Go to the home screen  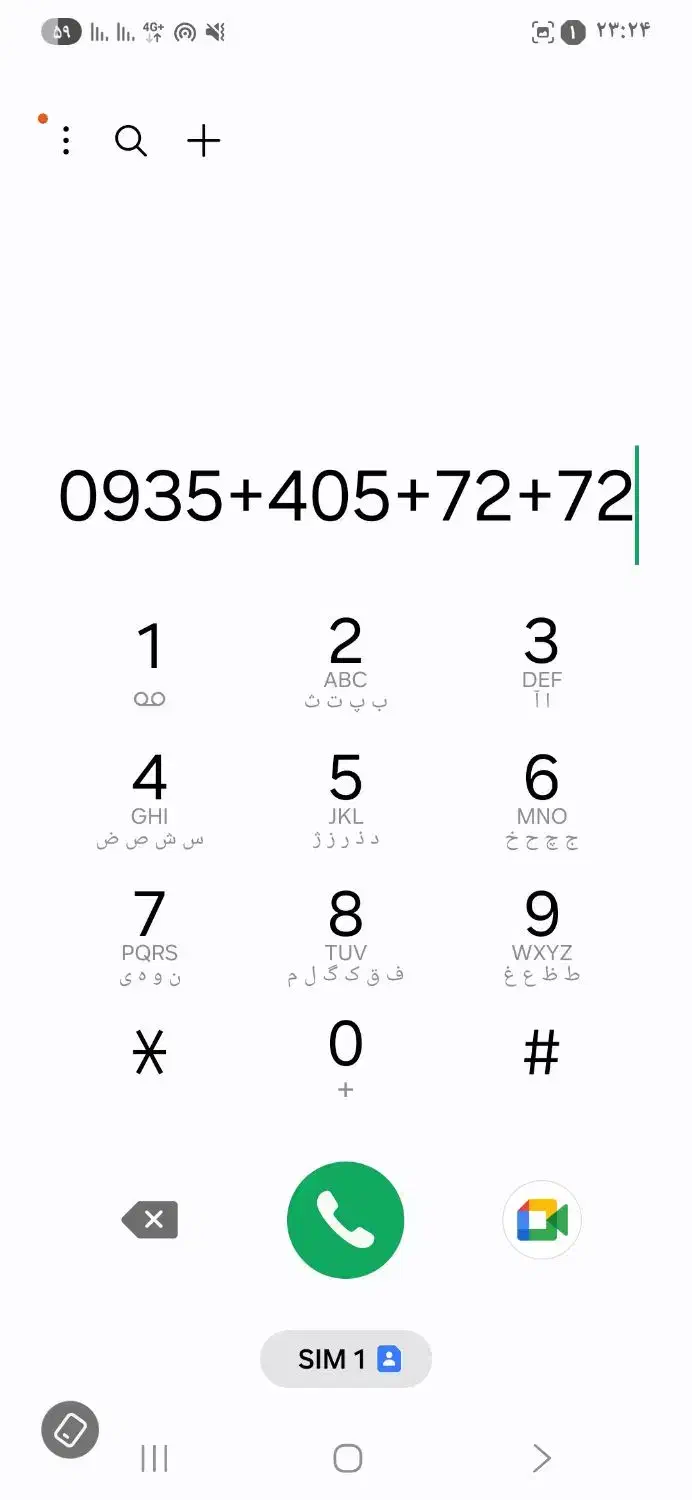pos(347,1458)
